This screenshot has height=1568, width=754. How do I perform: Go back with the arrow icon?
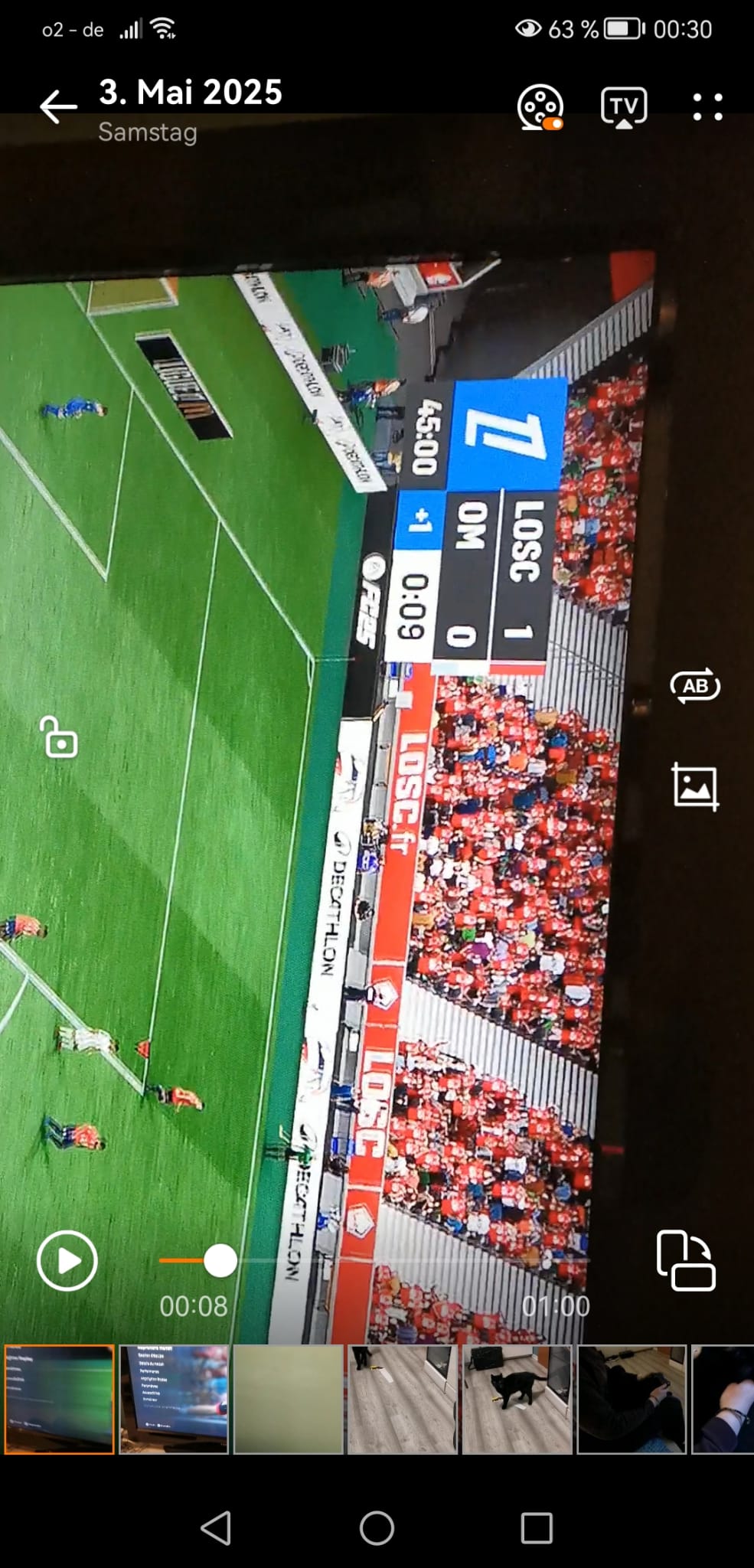[x=59, y=106]
